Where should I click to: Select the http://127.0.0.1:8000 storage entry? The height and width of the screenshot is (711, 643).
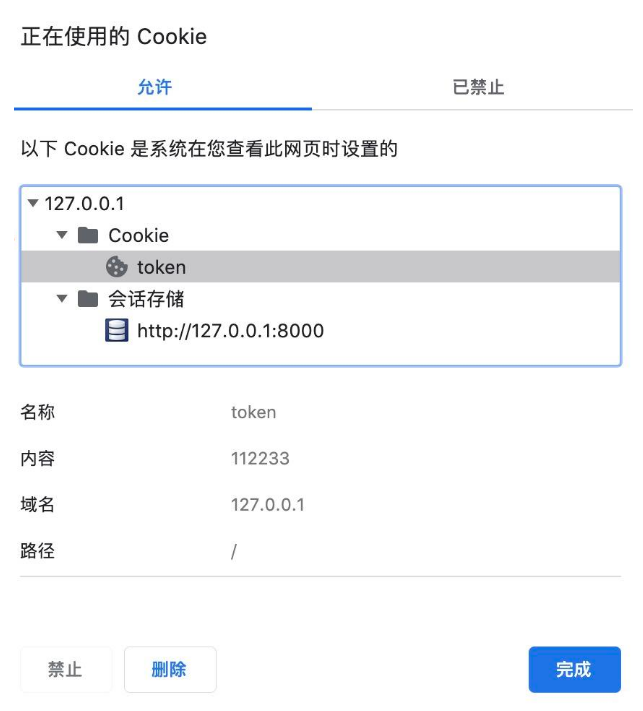(230, 330)
